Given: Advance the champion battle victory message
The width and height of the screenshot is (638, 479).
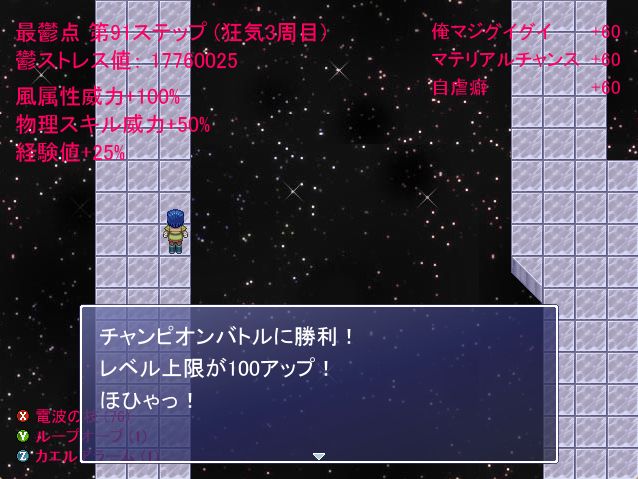Looking at the screenshot, I should click(319, 455).
